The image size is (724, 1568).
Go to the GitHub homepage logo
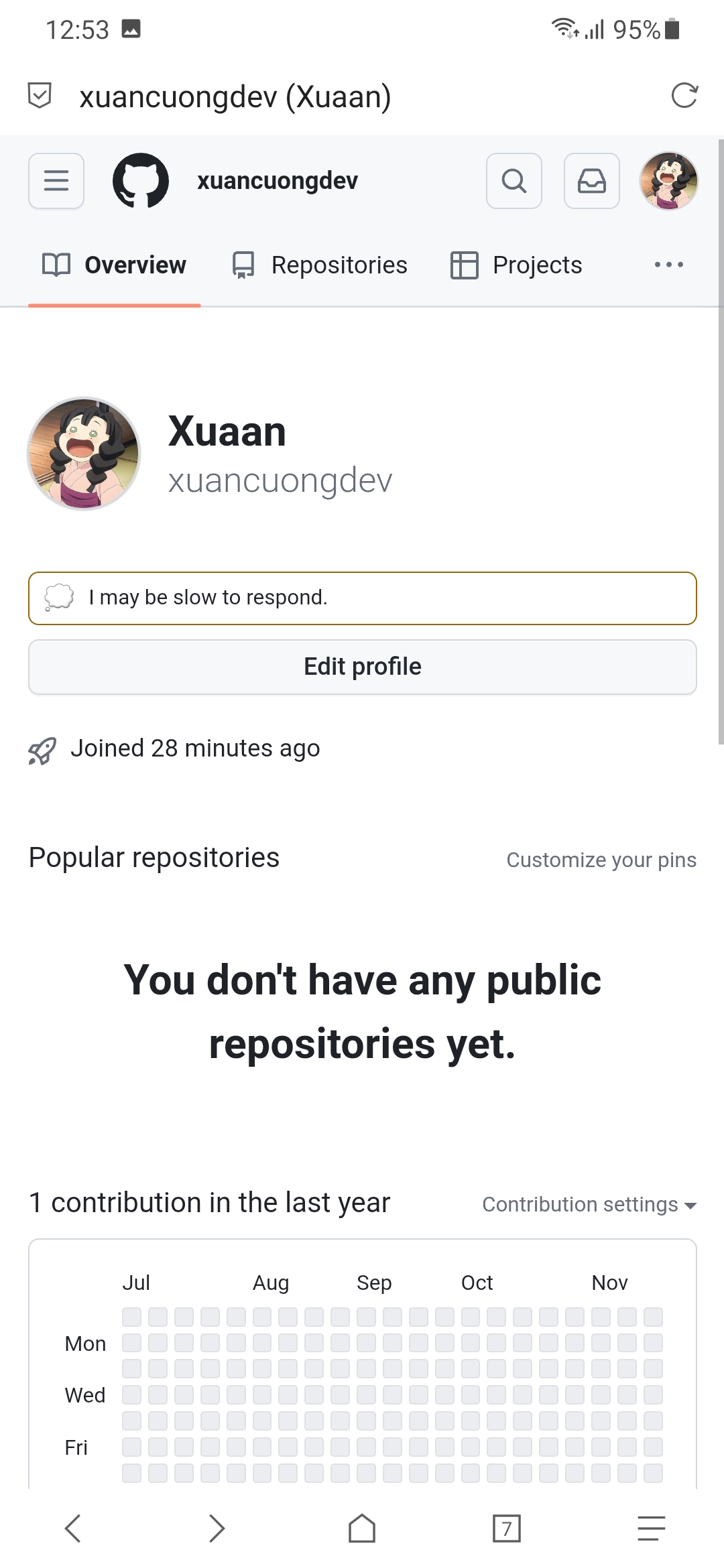click(x=141, y=181)
